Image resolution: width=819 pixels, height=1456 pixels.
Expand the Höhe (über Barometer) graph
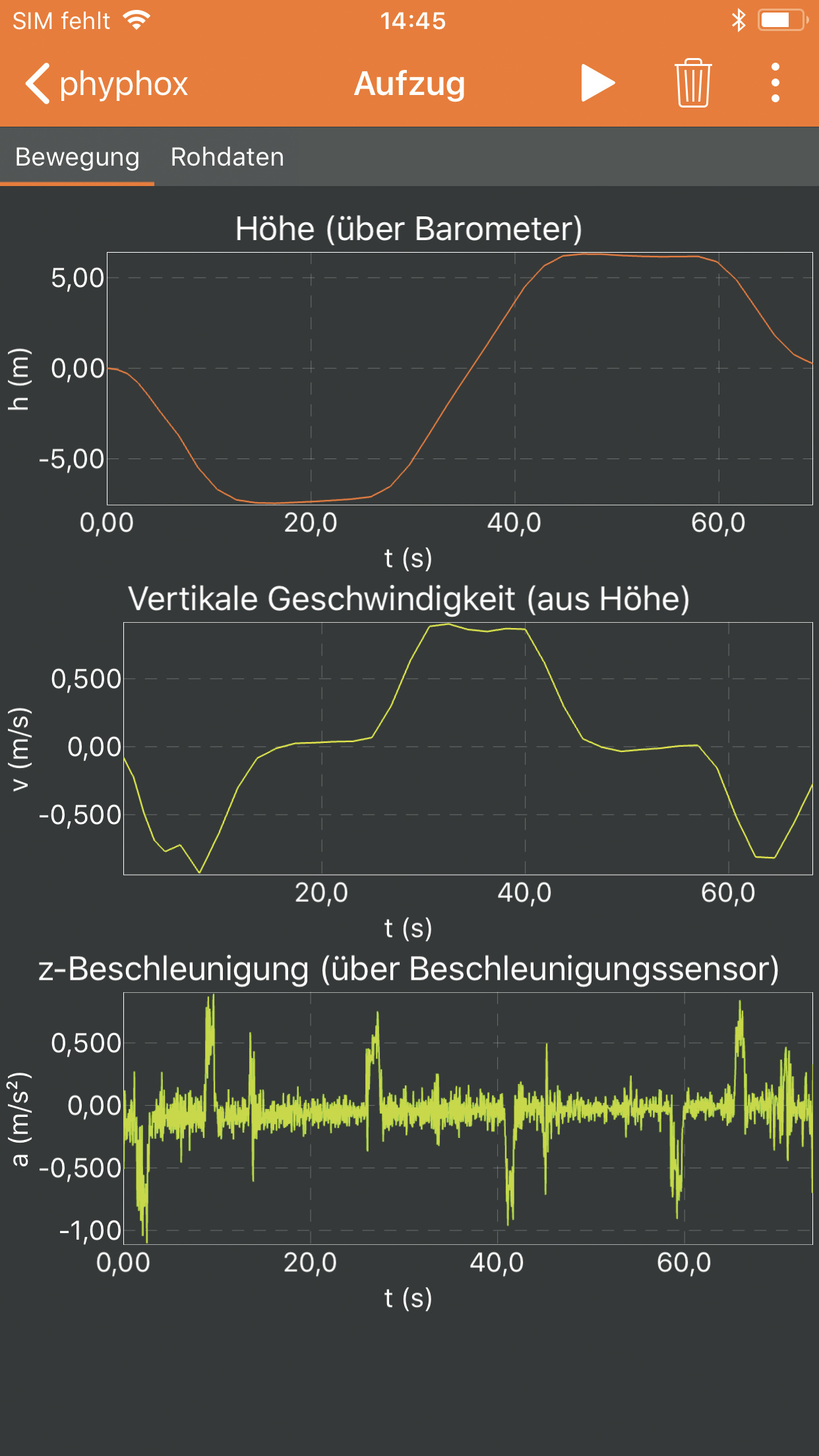pos(459,378)
